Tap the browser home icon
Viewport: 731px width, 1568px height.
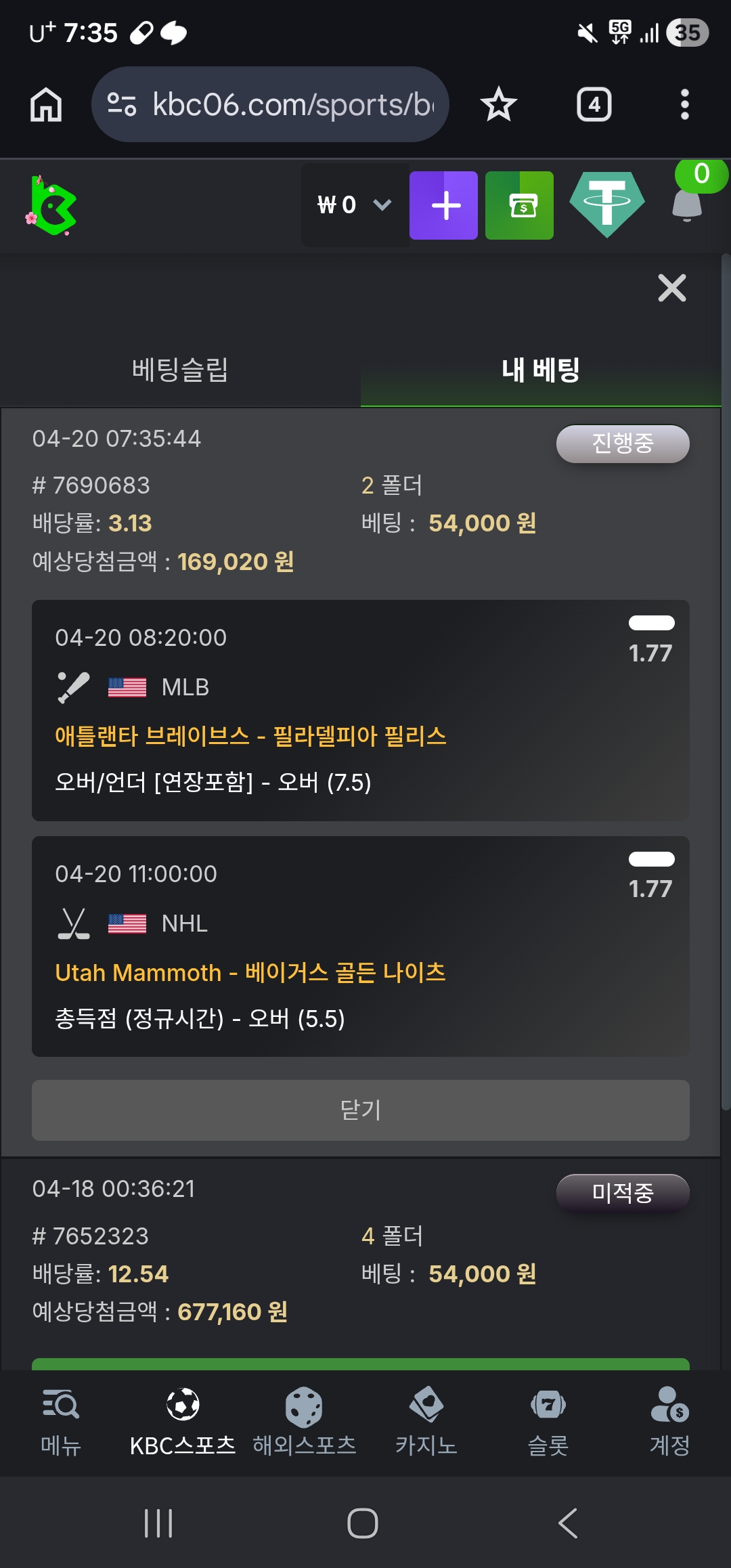[46, 105]
